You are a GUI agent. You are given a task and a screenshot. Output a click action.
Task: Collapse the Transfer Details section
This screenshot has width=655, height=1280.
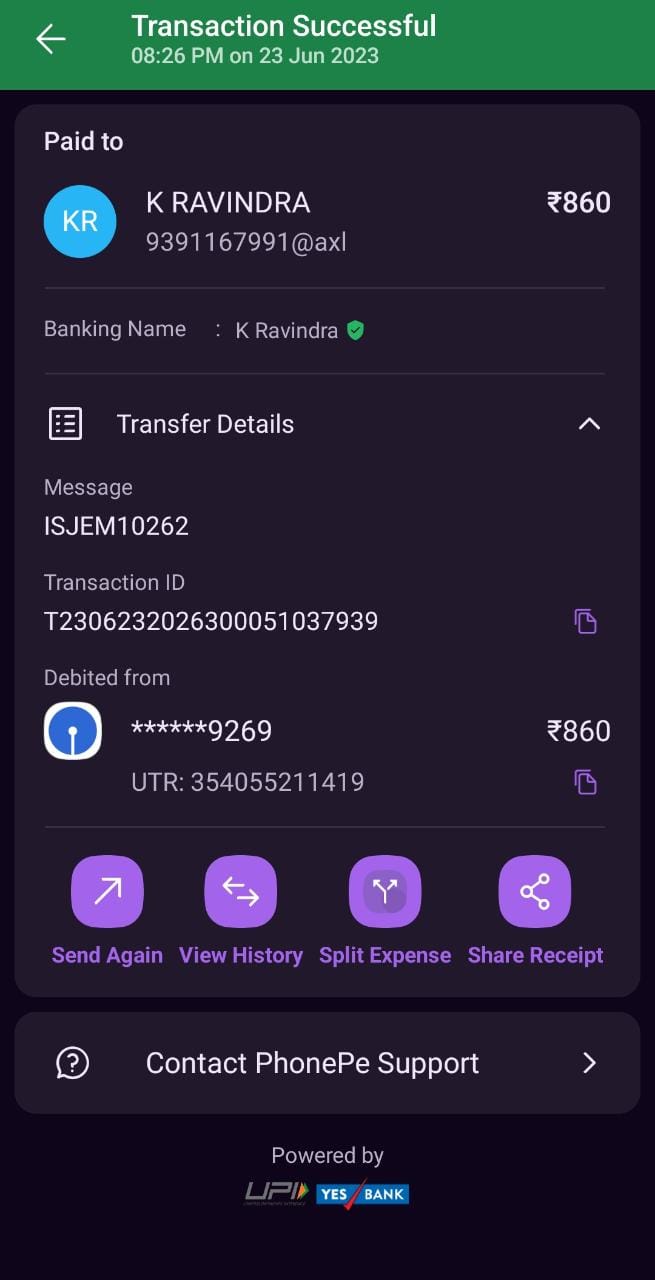(589, 424)
